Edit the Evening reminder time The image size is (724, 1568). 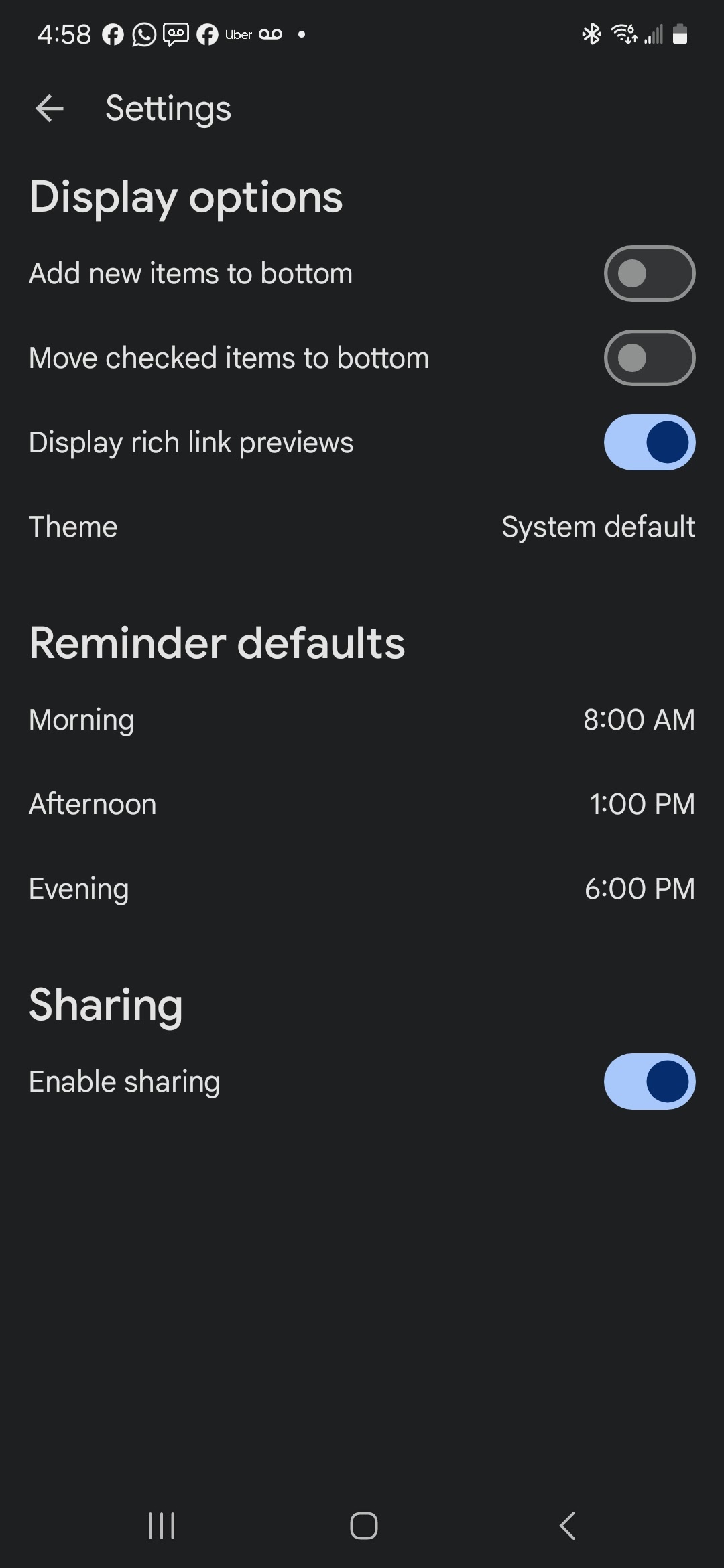[x=362, y=889]
